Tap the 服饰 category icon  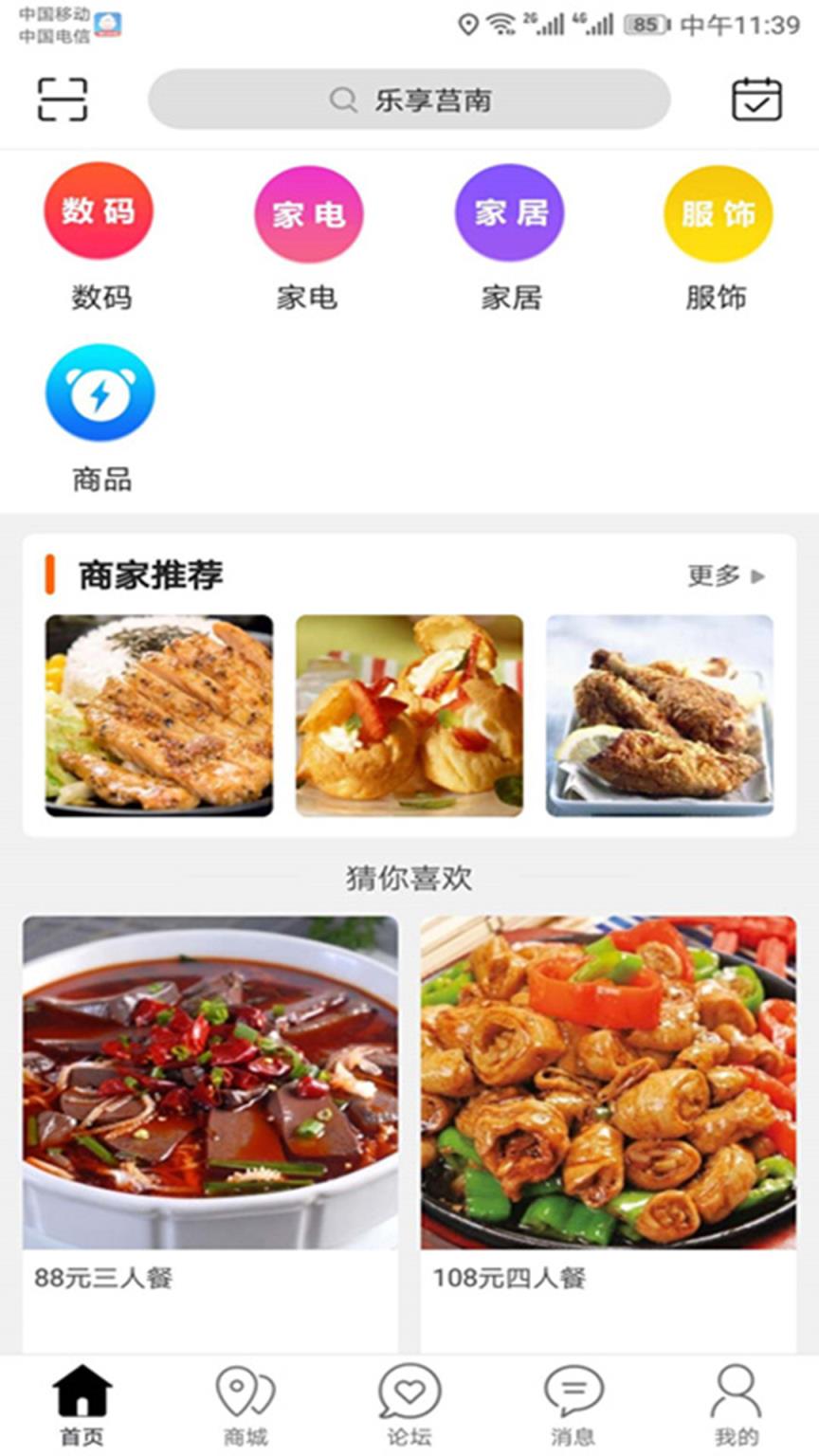pos(716,211)
